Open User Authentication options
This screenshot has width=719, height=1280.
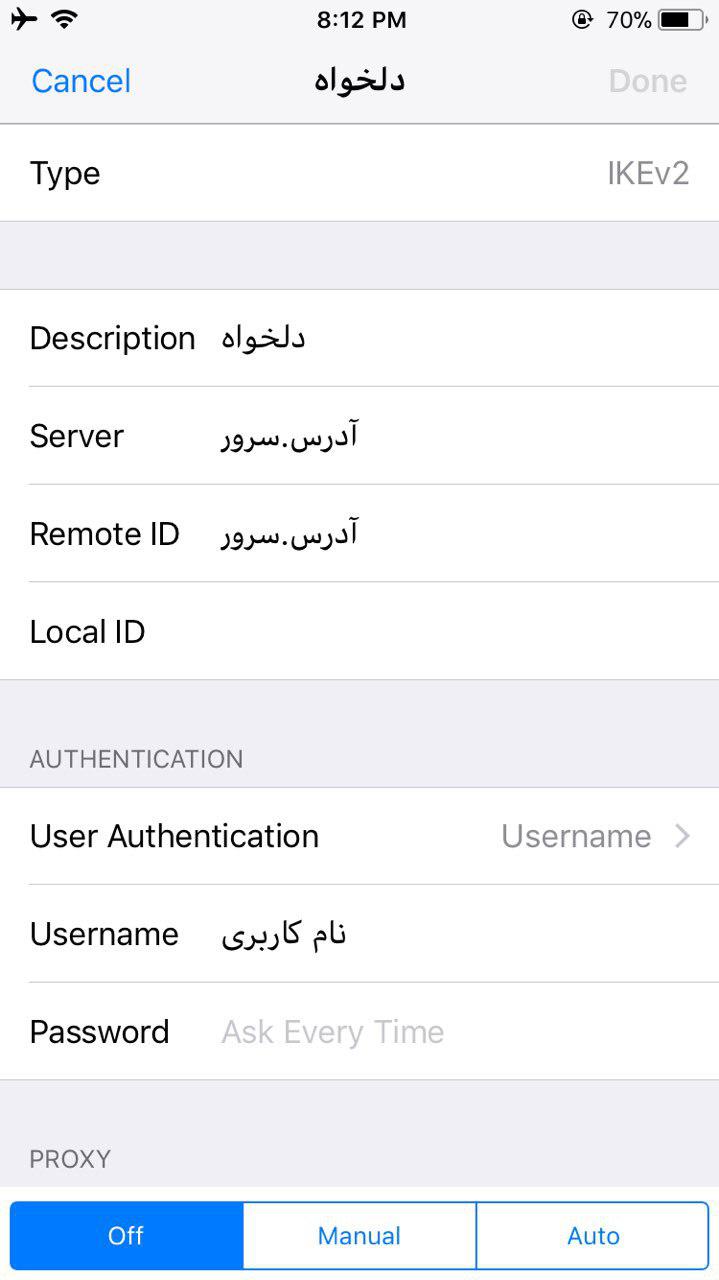point(360,836)
